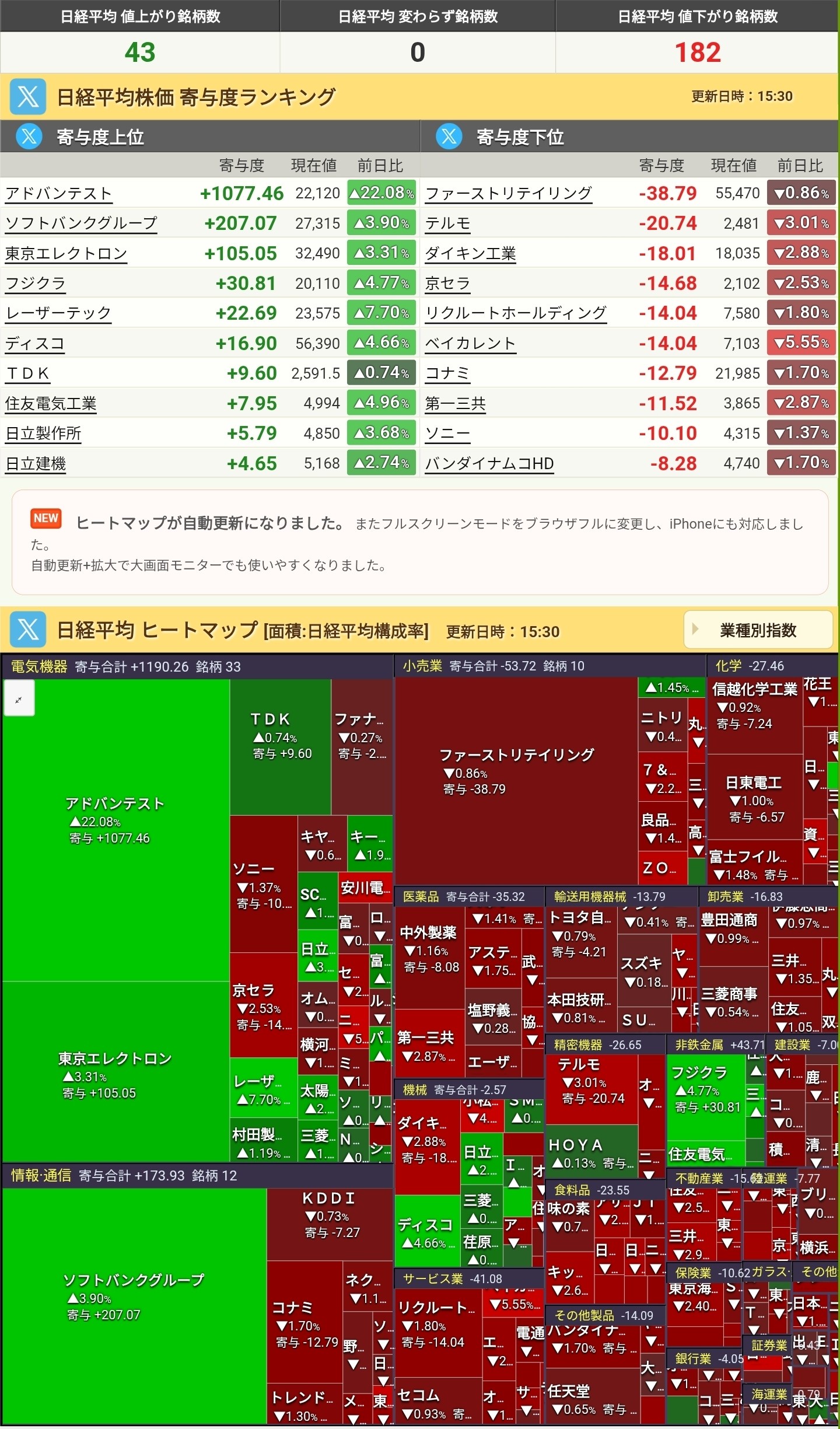
Task: Share the contribution ranking on X
Action: coord(27,97)
